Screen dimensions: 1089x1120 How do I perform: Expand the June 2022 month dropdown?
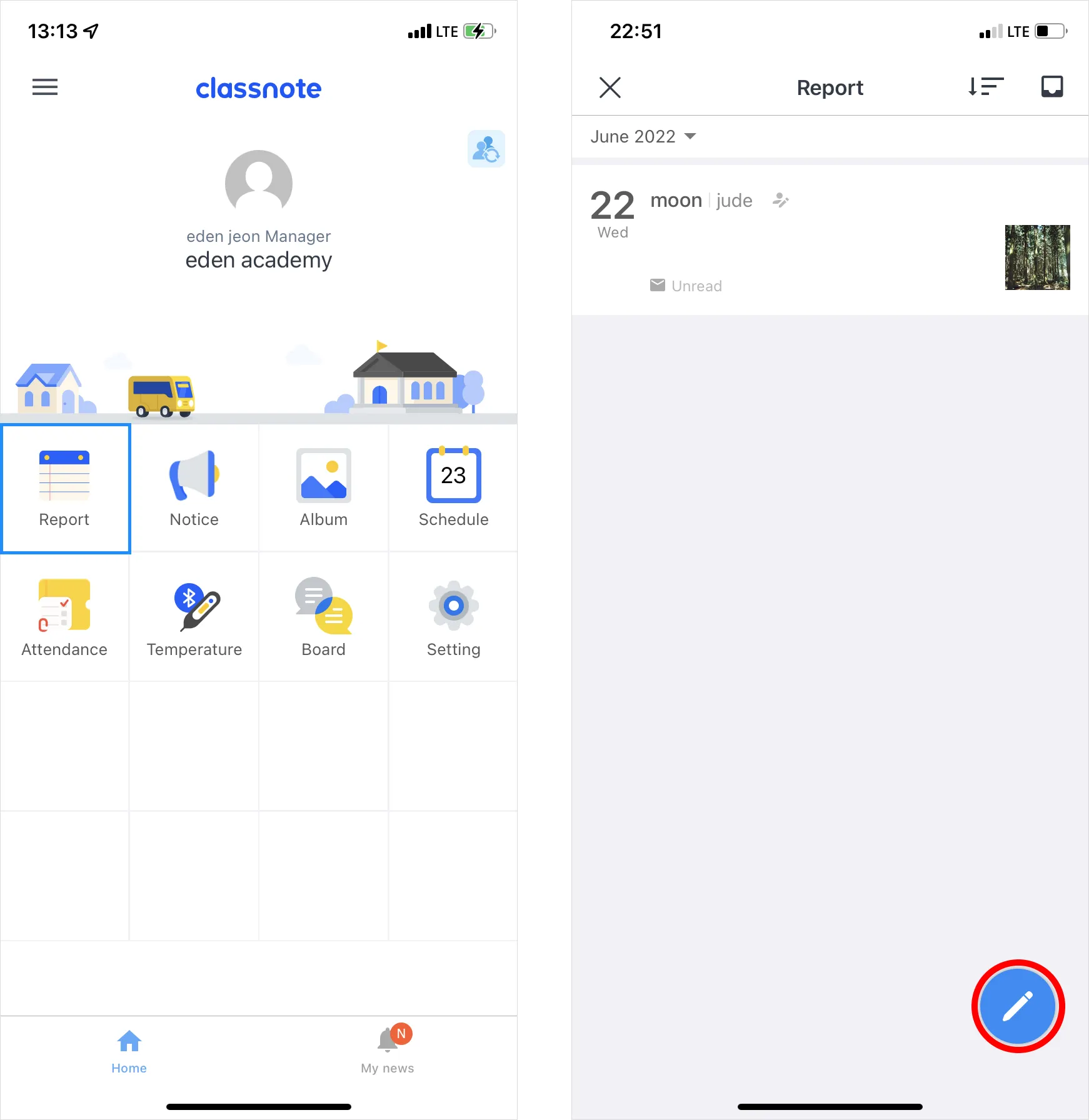click(643, 136)
